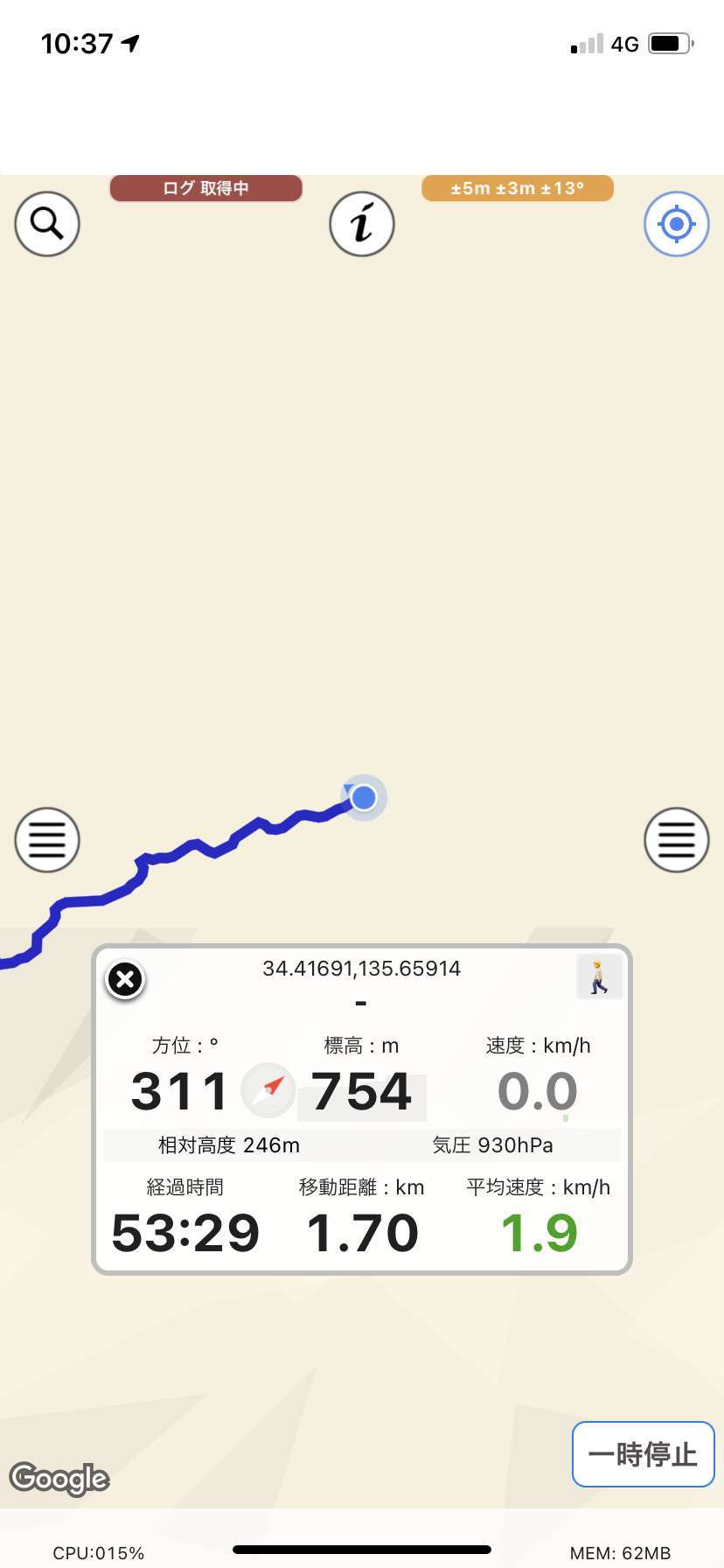Viewport: 724px width, 1568px height.
Task: Open the left hamburger menu
Action: pos(47,840)
